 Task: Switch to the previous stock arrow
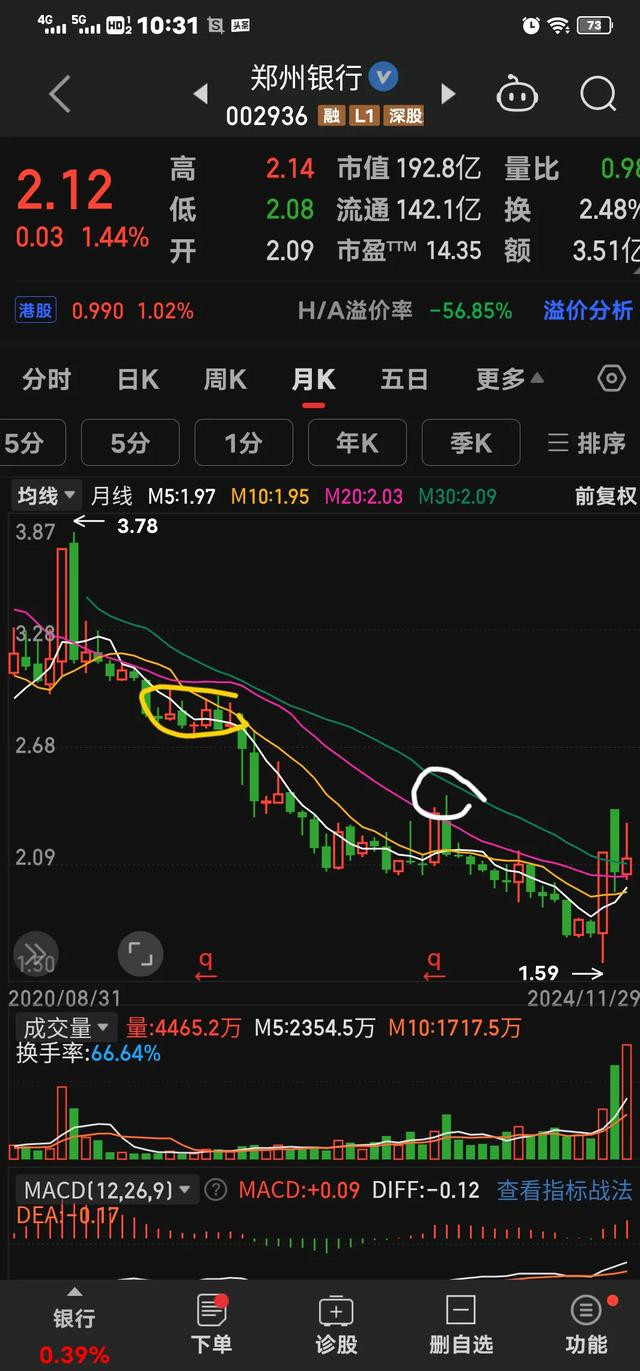pyautogui.click(x=200, y=94)
